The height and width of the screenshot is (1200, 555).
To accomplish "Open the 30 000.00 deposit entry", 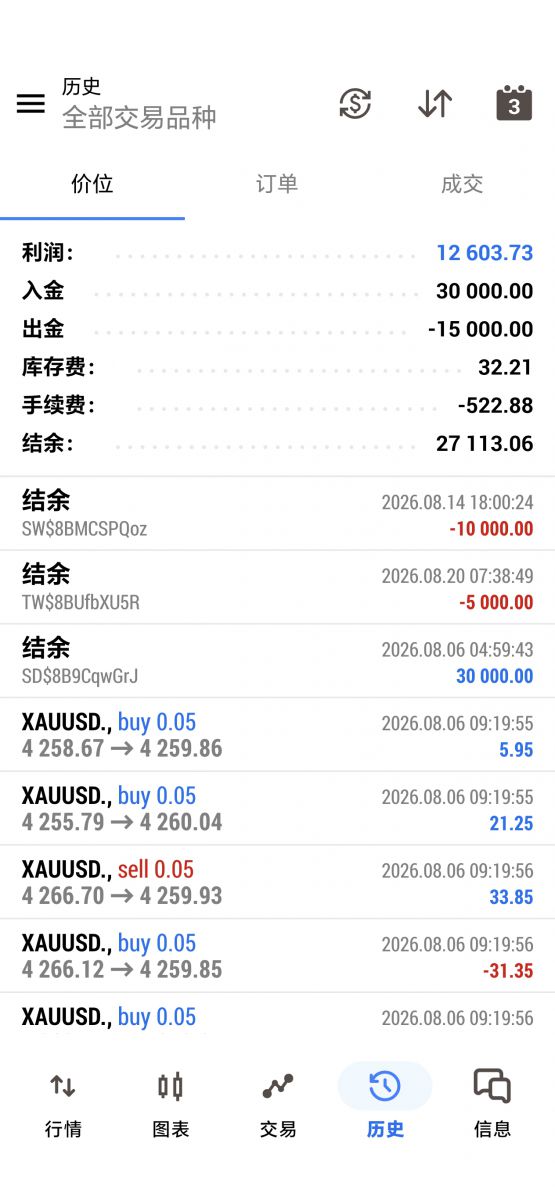I will [277, 662].
